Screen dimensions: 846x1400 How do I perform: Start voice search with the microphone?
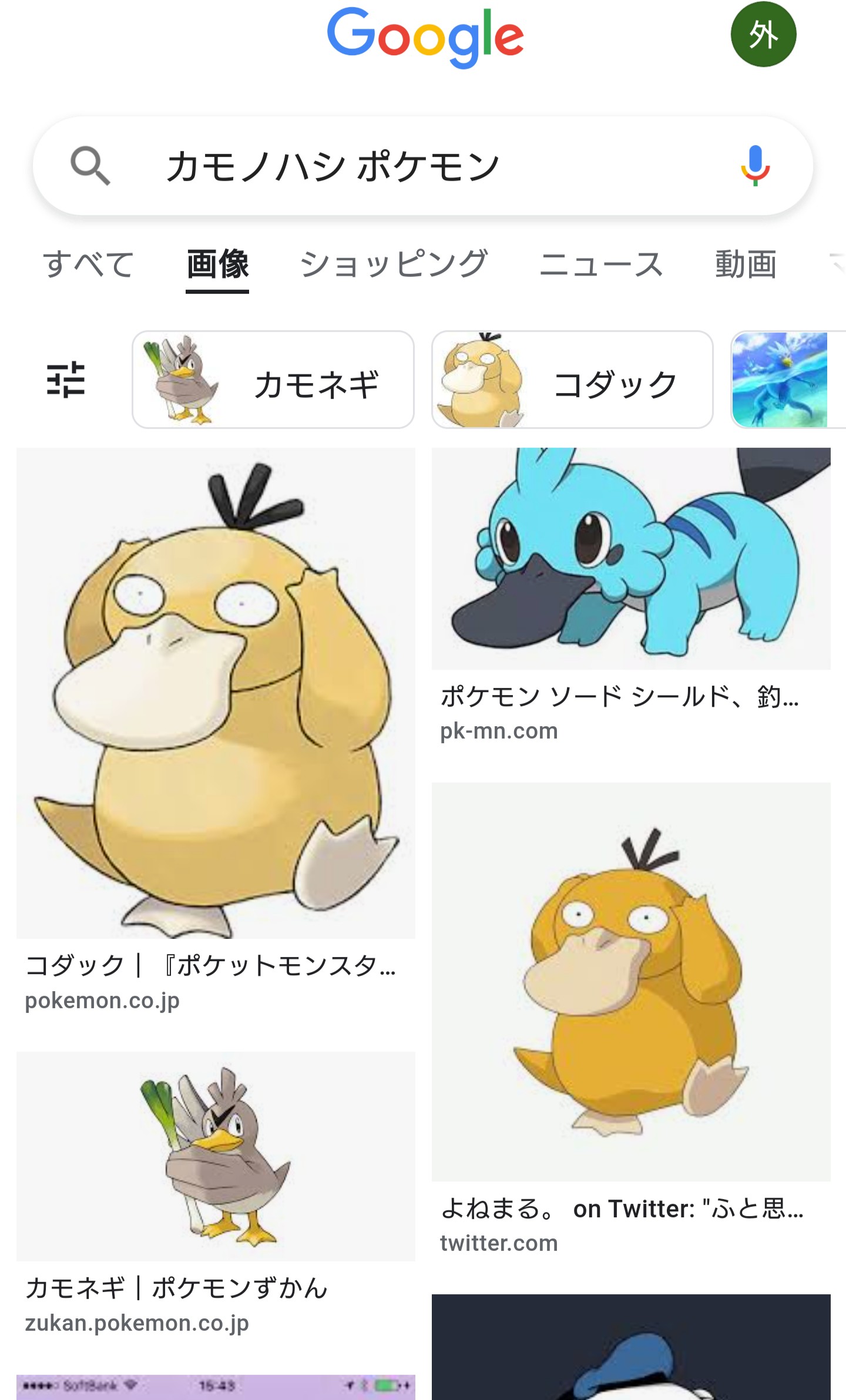pyautogui.click(x=755, y=166)
